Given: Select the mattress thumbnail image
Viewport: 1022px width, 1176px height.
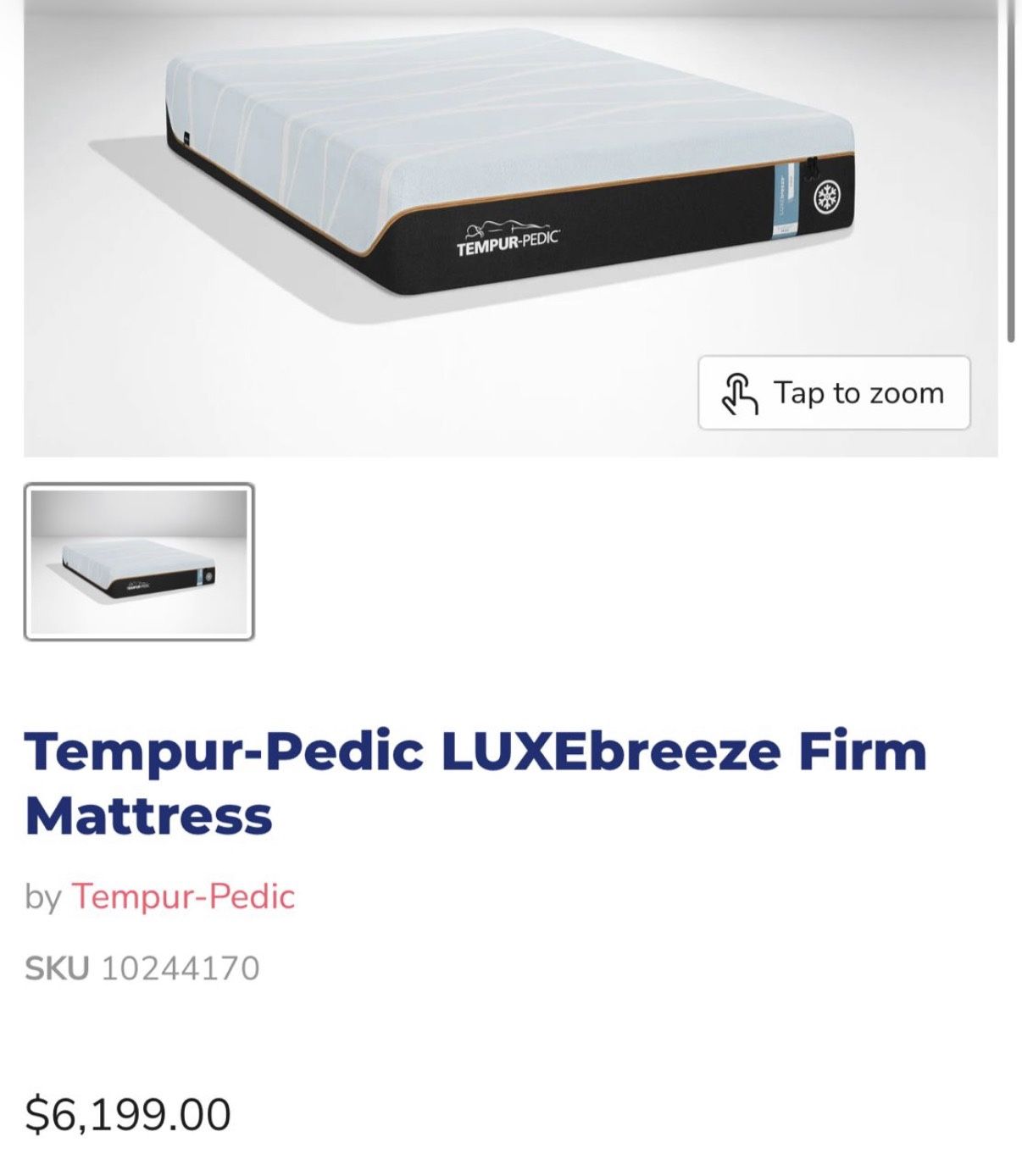Looking at the screenshot, I should (141, 559).
